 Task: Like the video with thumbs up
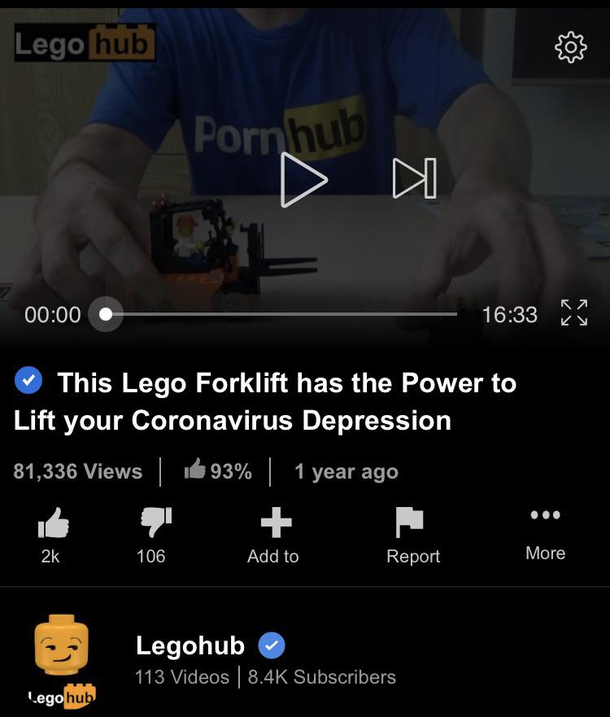coord(52,524)
